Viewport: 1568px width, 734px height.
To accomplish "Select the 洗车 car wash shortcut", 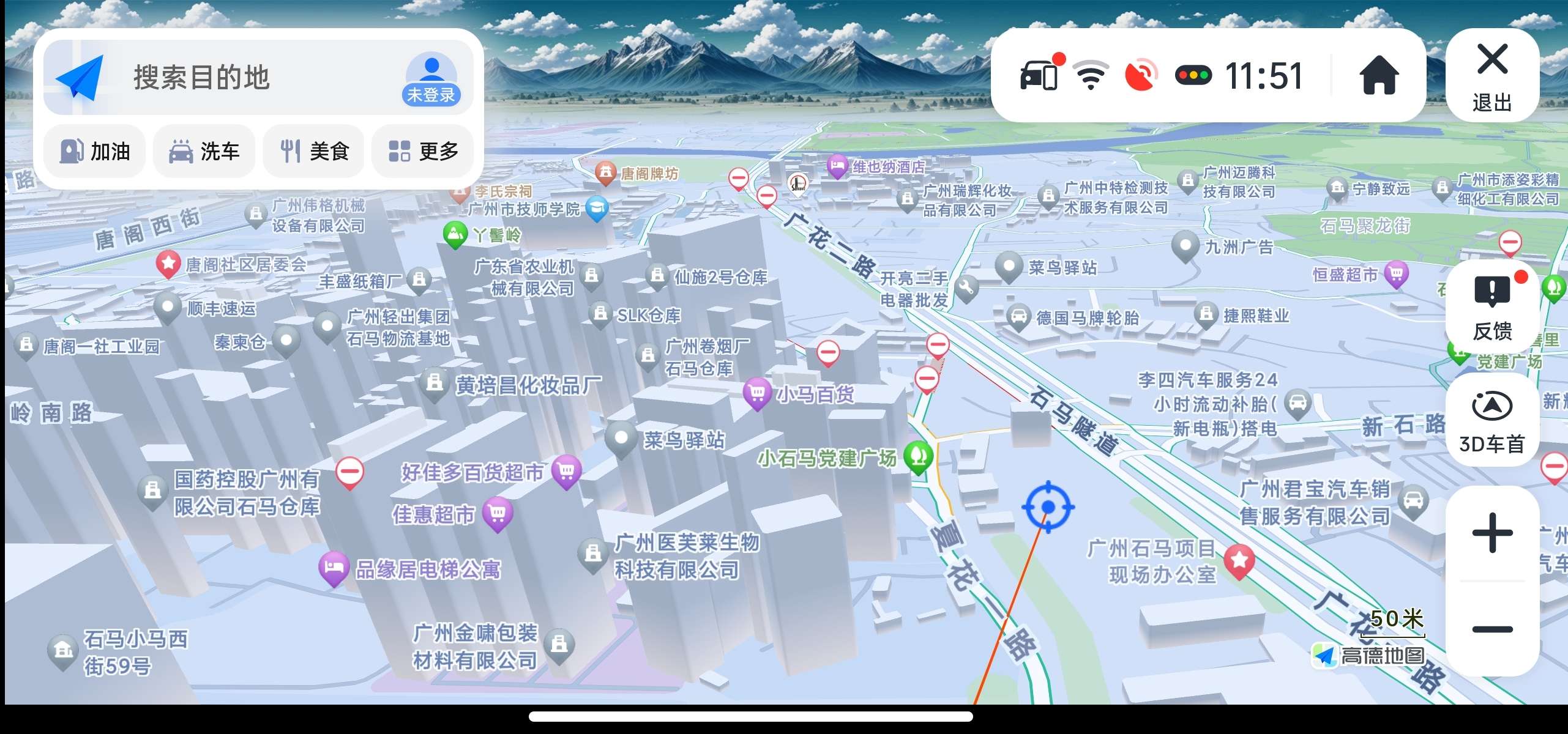I will pyautogui.click(x=204, y=151).
